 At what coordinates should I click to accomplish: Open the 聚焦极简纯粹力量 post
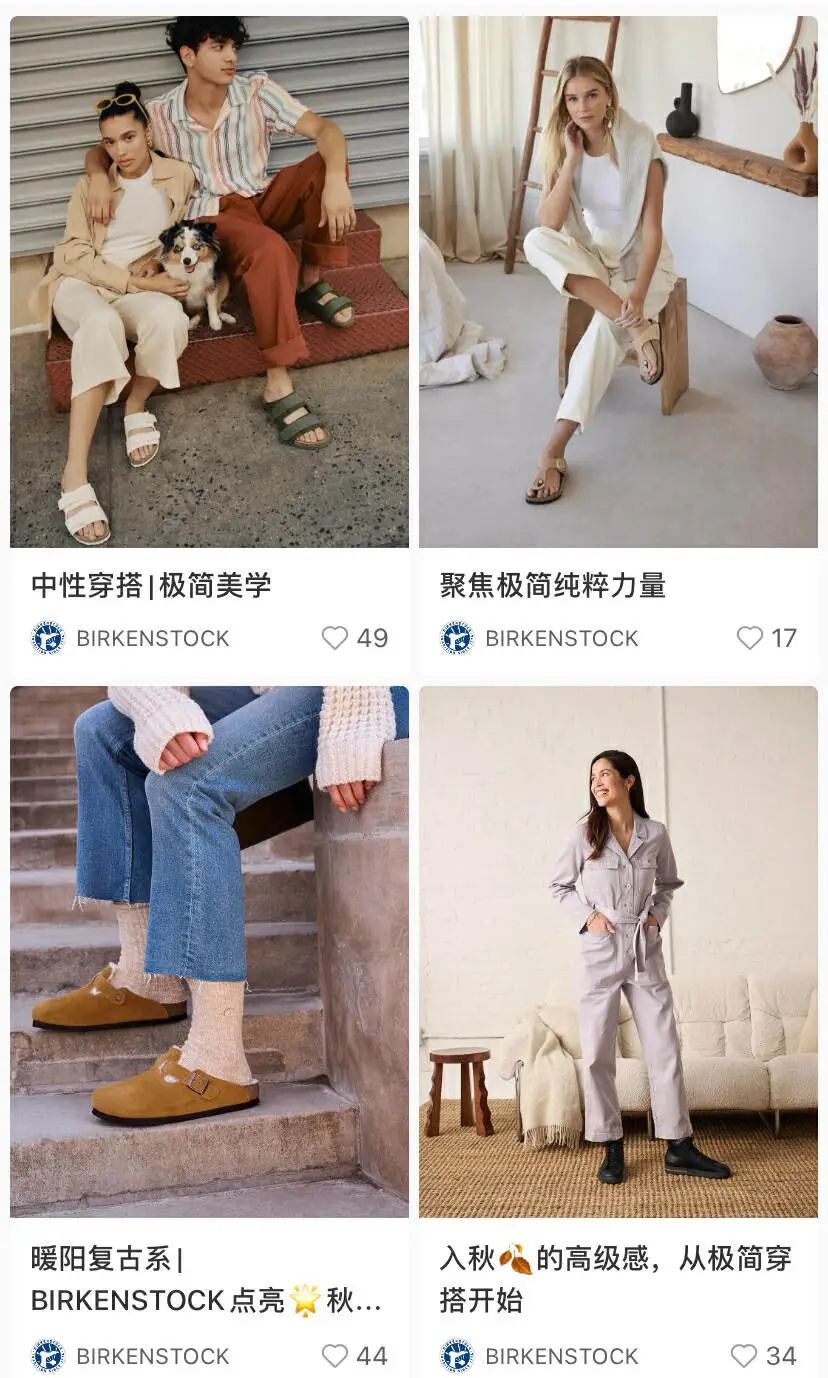coord(618,282)
